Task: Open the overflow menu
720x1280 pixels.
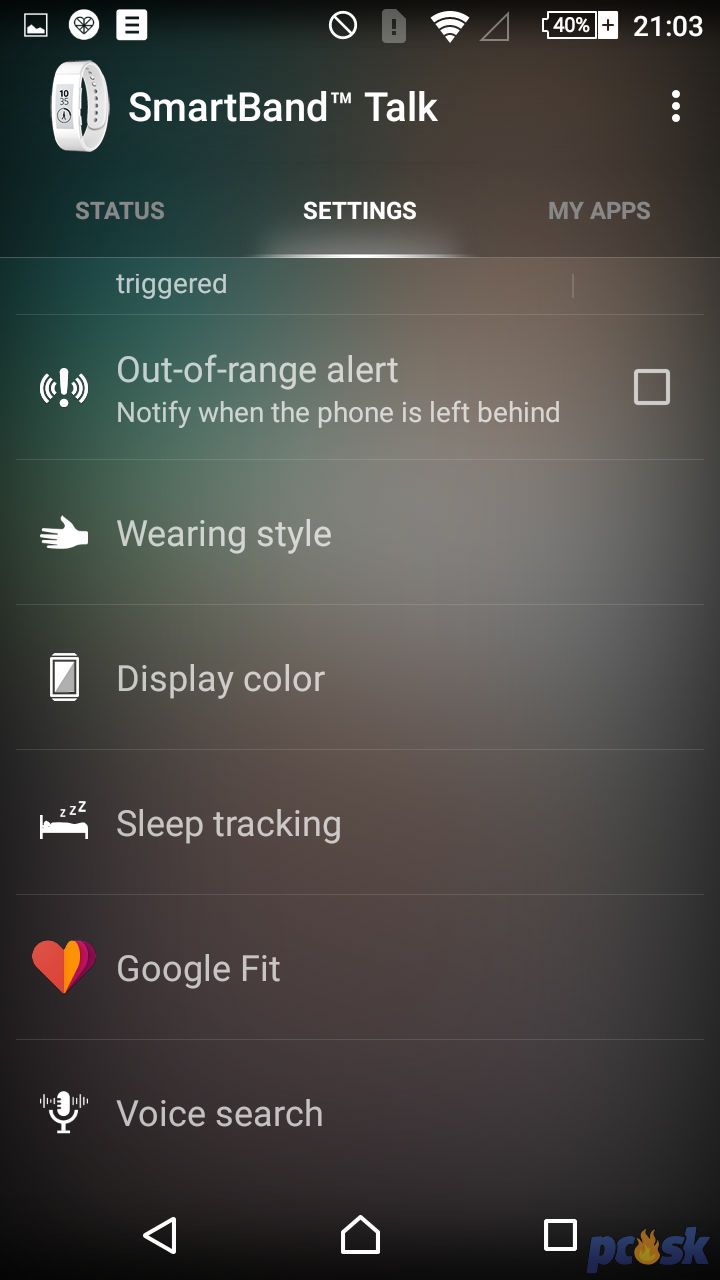Action: [x=676, y=106]
